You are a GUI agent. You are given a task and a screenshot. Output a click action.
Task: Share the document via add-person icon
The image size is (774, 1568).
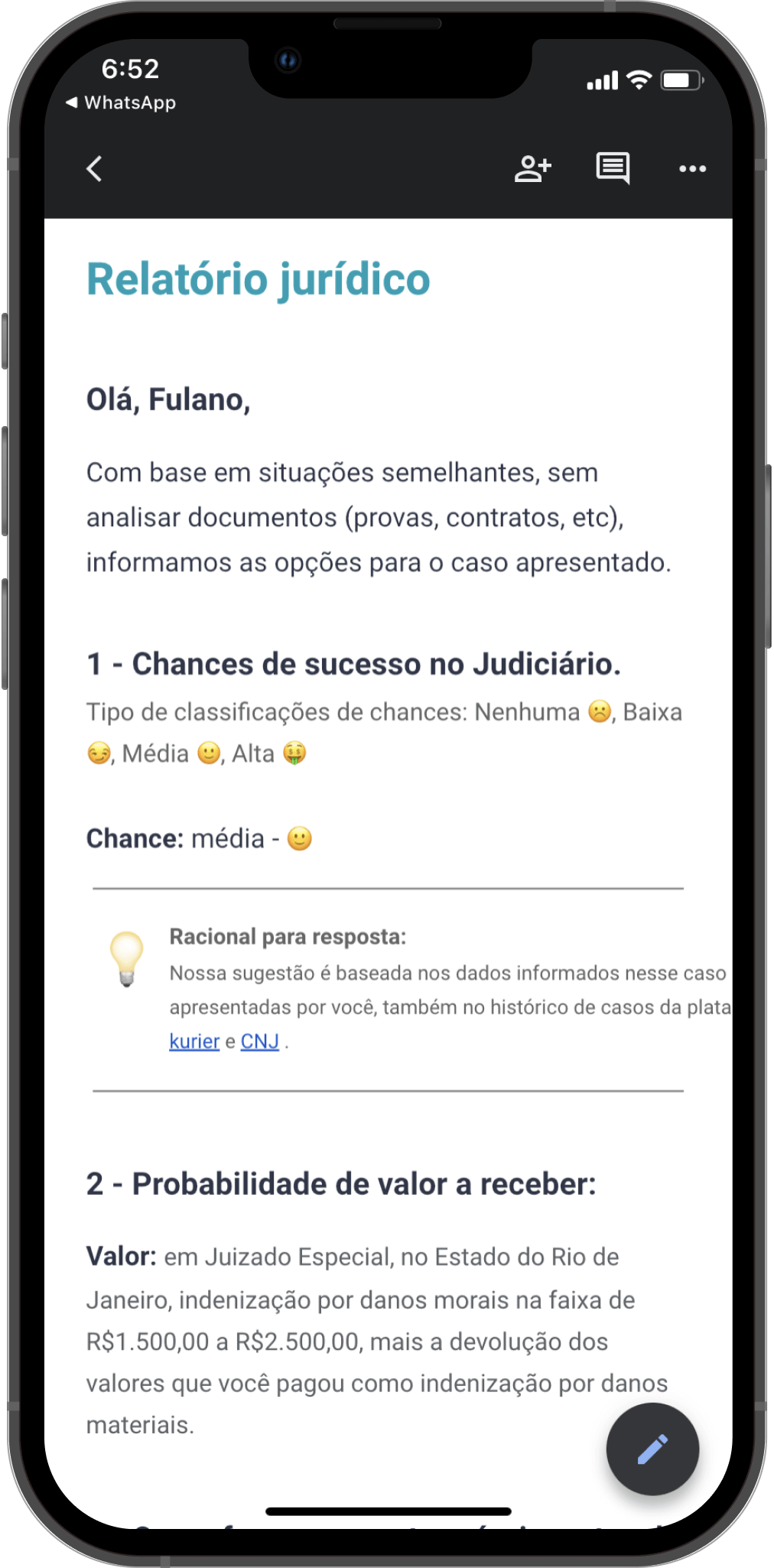pos(533,168)
